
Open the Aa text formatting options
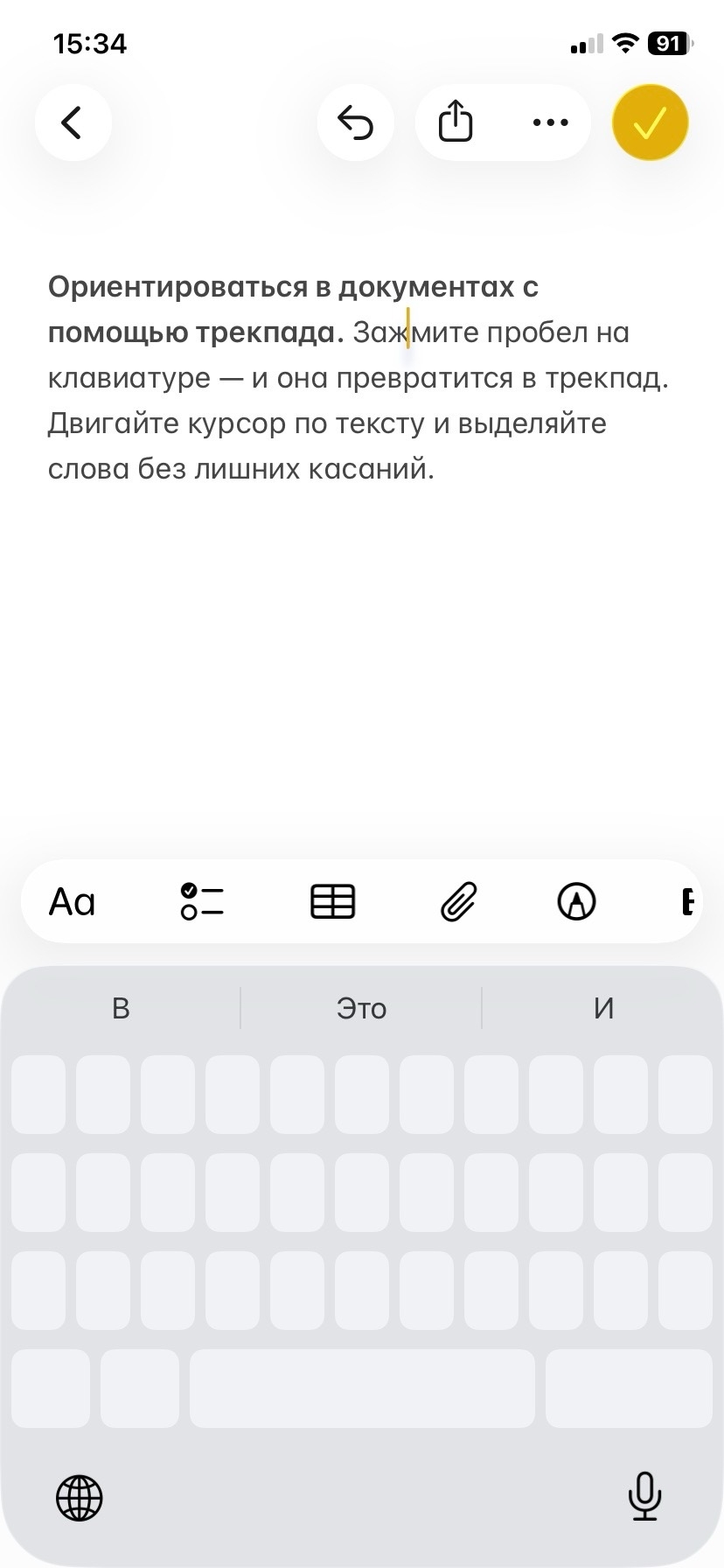point(72,901)
